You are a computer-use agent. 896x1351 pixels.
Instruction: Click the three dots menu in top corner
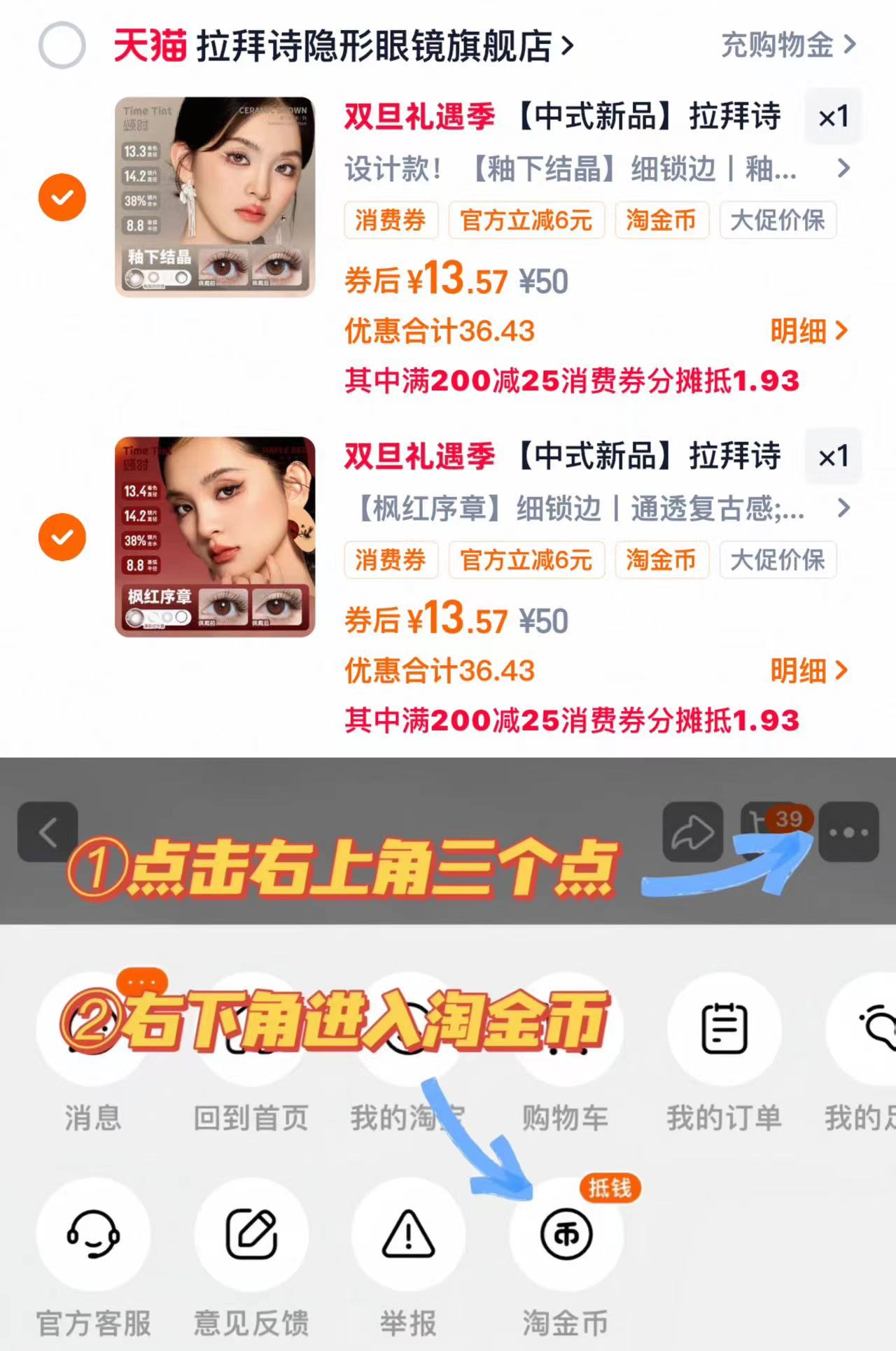pyautogui.click(x=849, y=832)
